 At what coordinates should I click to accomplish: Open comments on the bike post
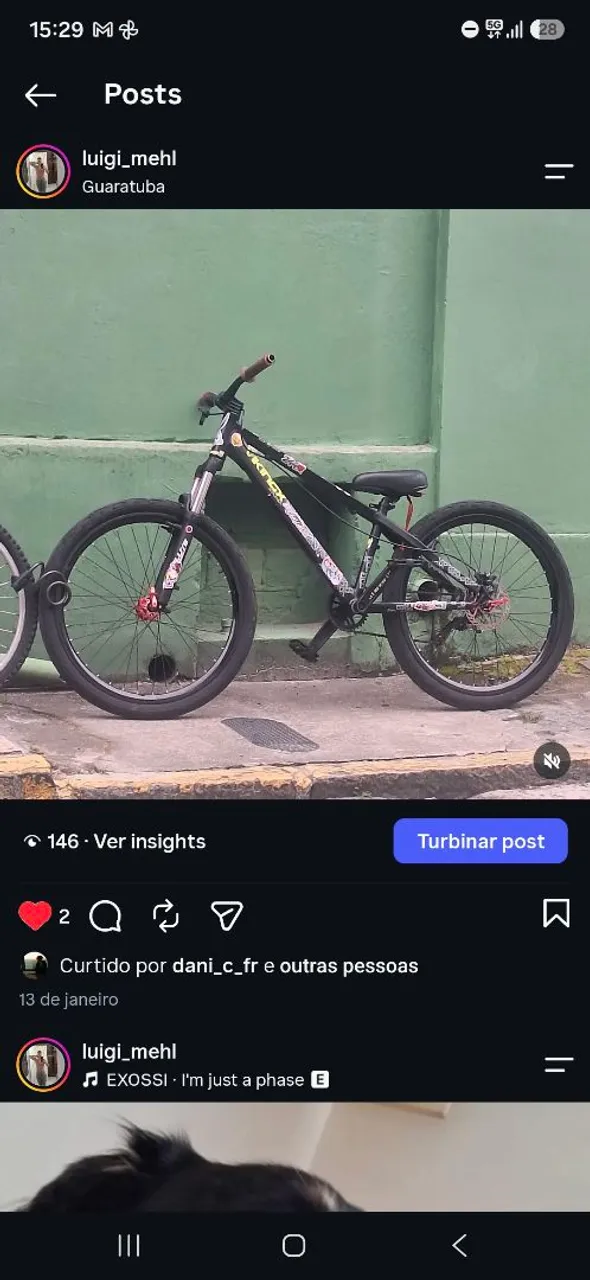point(105,915)
